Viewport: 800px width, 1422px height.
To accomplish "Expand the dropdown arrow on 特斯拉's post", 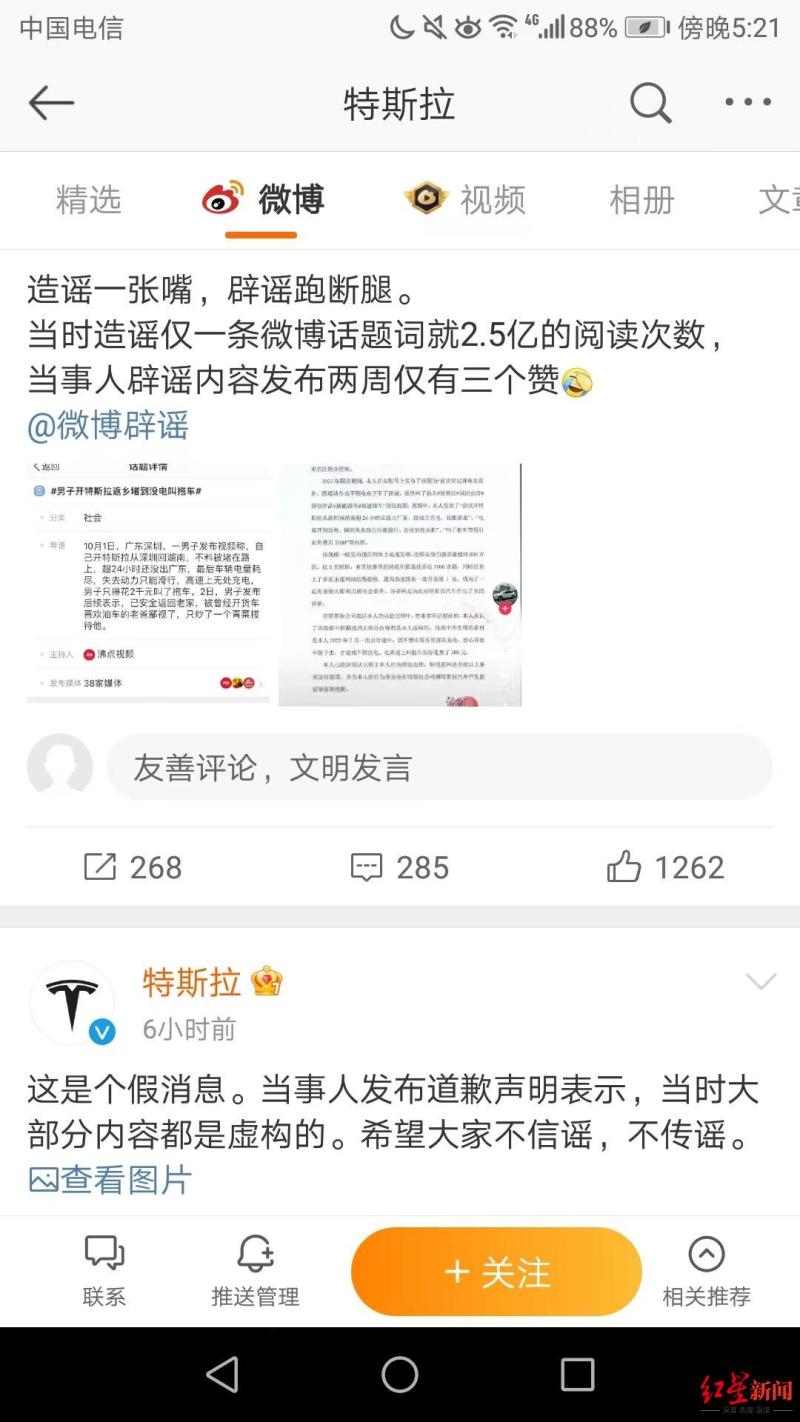I will tap(761, 981).
